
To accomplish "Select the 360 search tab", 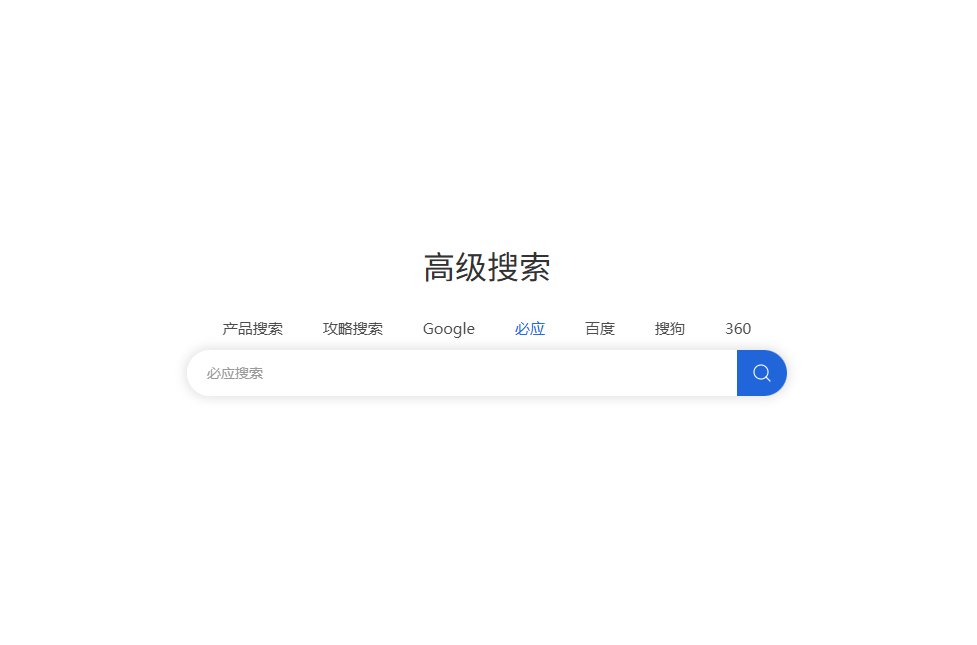I will click(737, 329).
